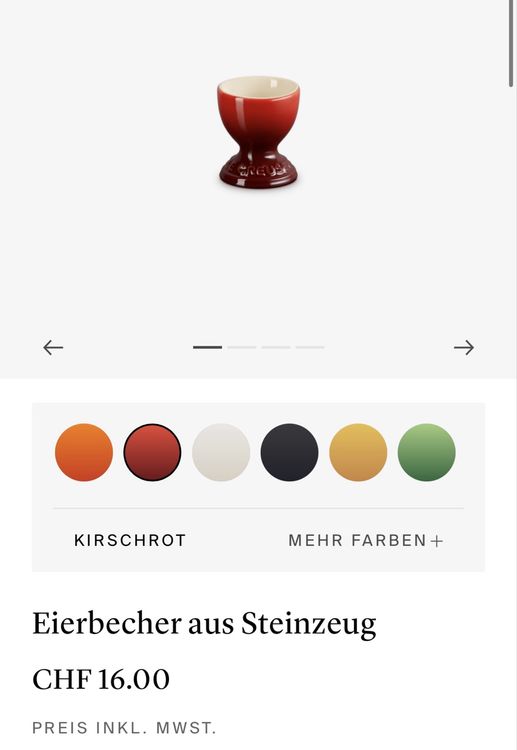Select the orange color swatch
Image resolution: width=517 pixels, height=750 pixels.
click(x=84, y=452)
